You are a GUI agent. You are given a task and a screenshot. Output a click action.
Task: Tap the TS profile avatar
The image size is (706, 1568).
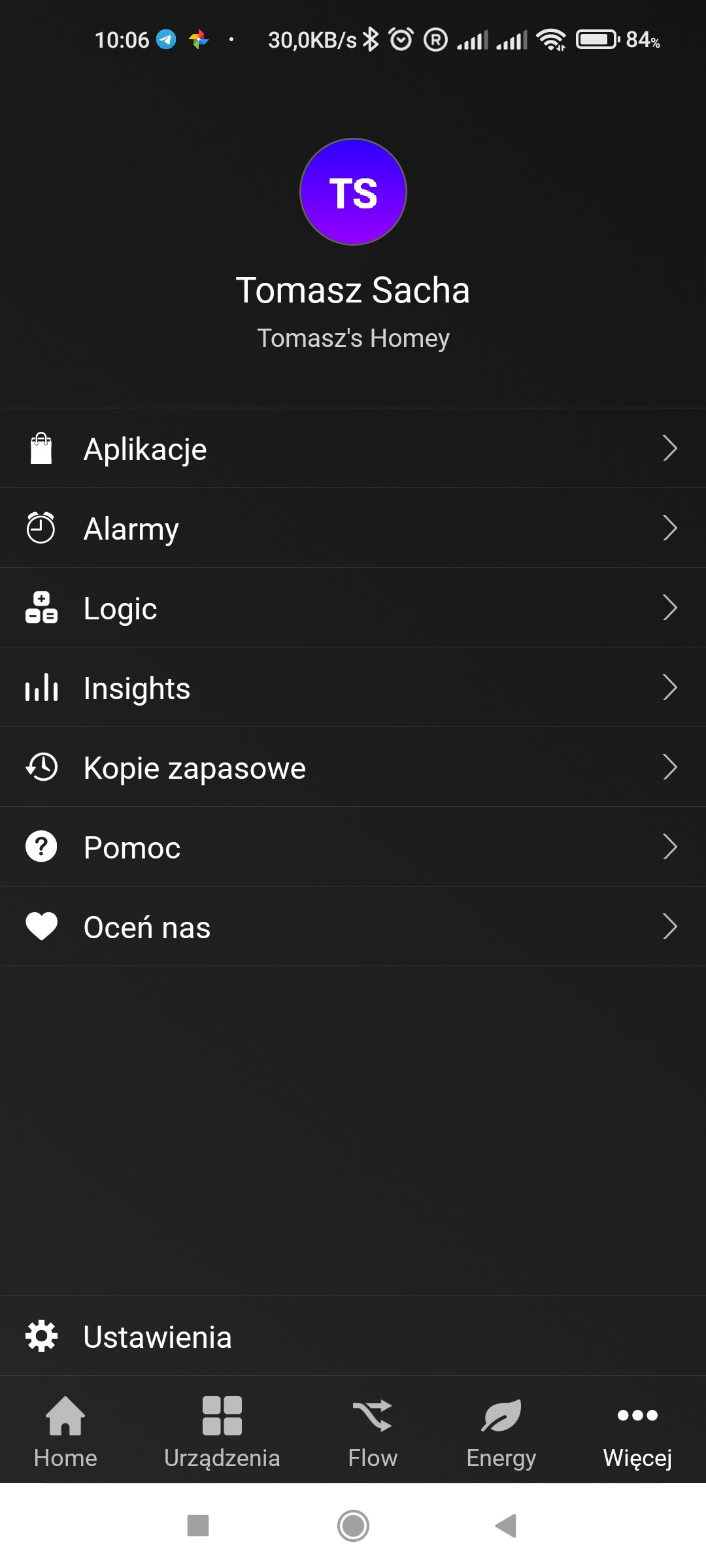tap(353, 192)
